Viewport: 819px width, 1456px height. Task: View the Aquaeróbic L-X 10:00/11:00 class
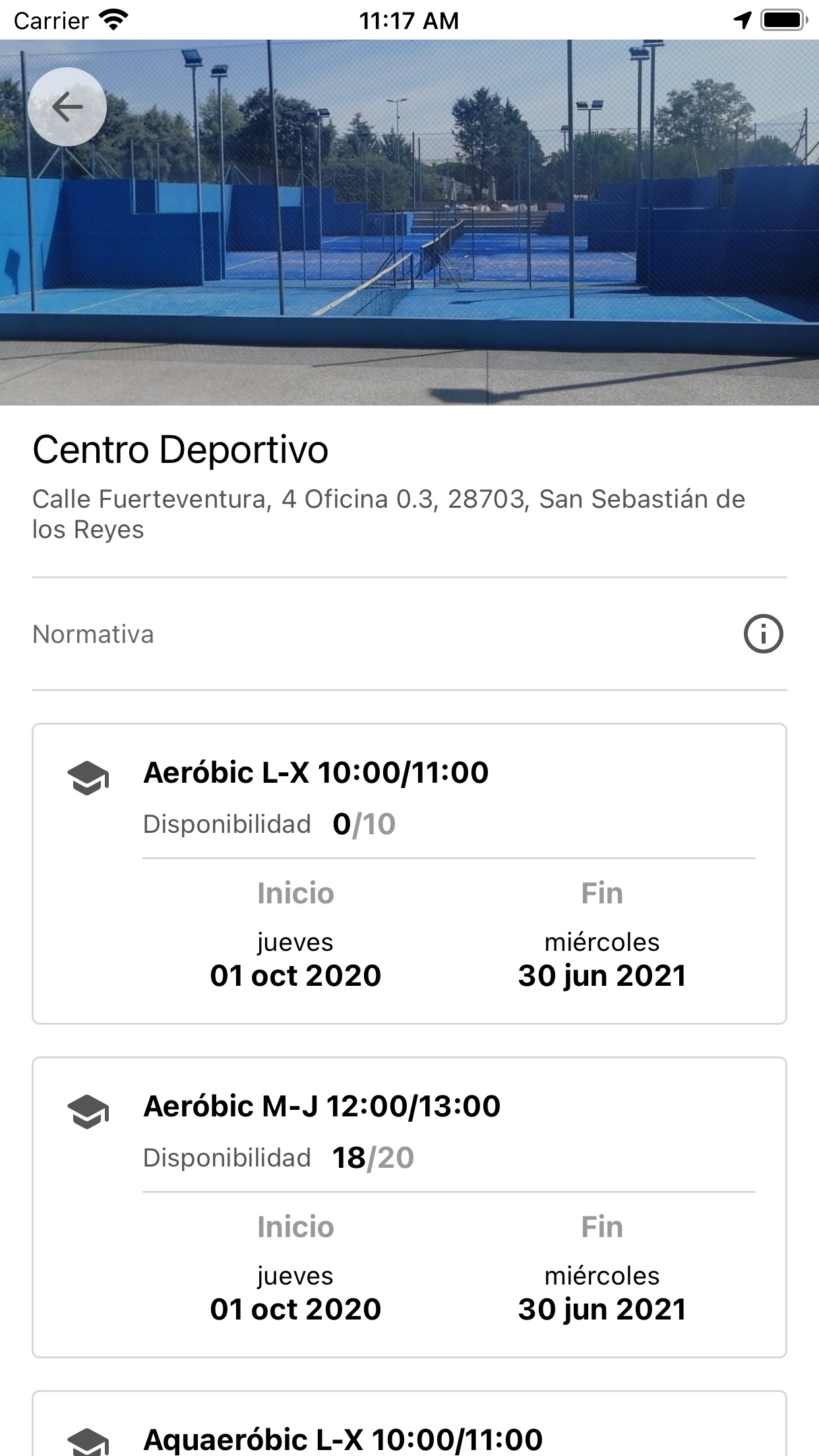(x=409, y=1424)
